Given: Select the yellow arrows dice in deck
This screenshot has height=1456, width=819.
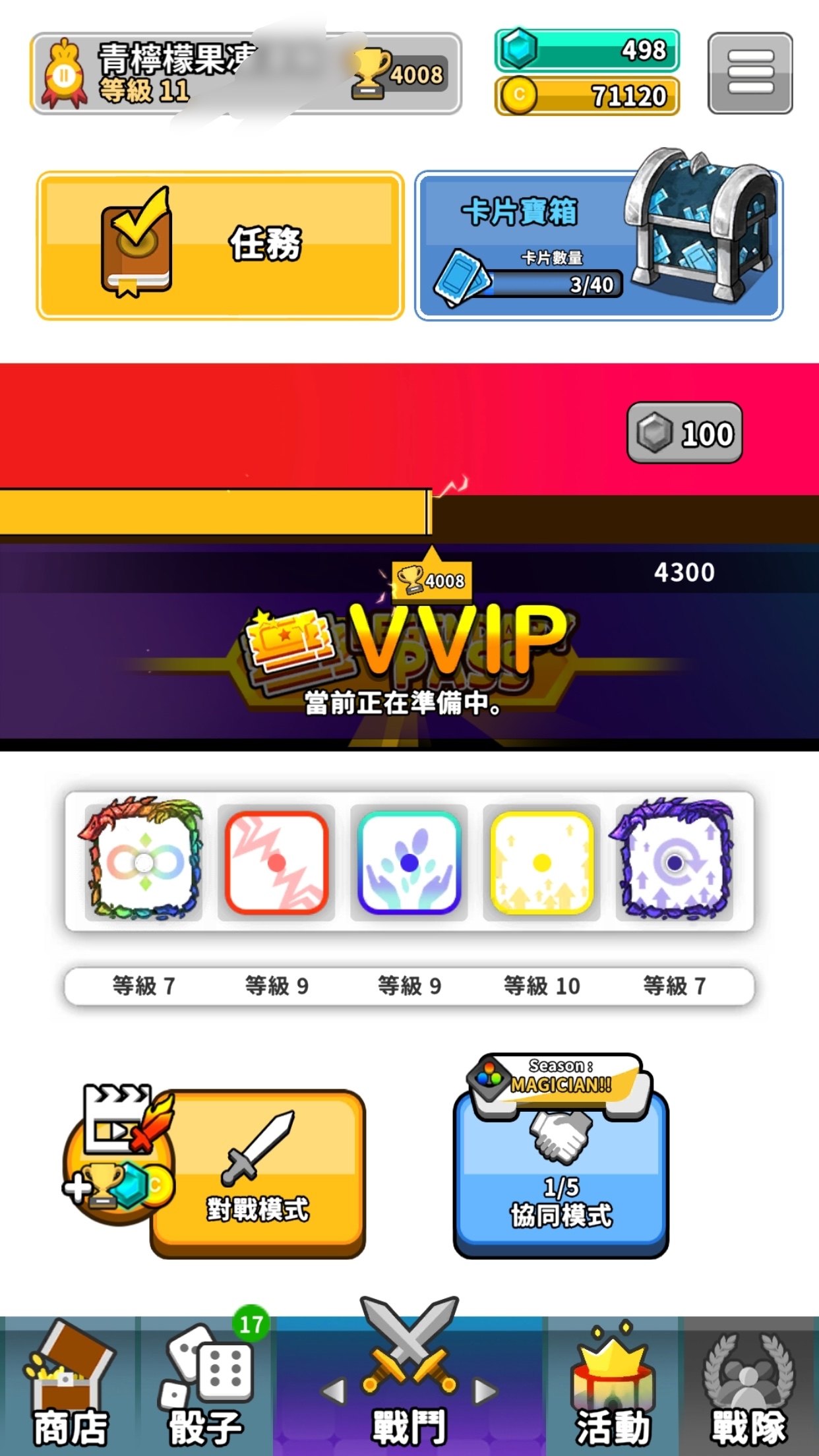Looking at the screenshot, I should point(541,862).
